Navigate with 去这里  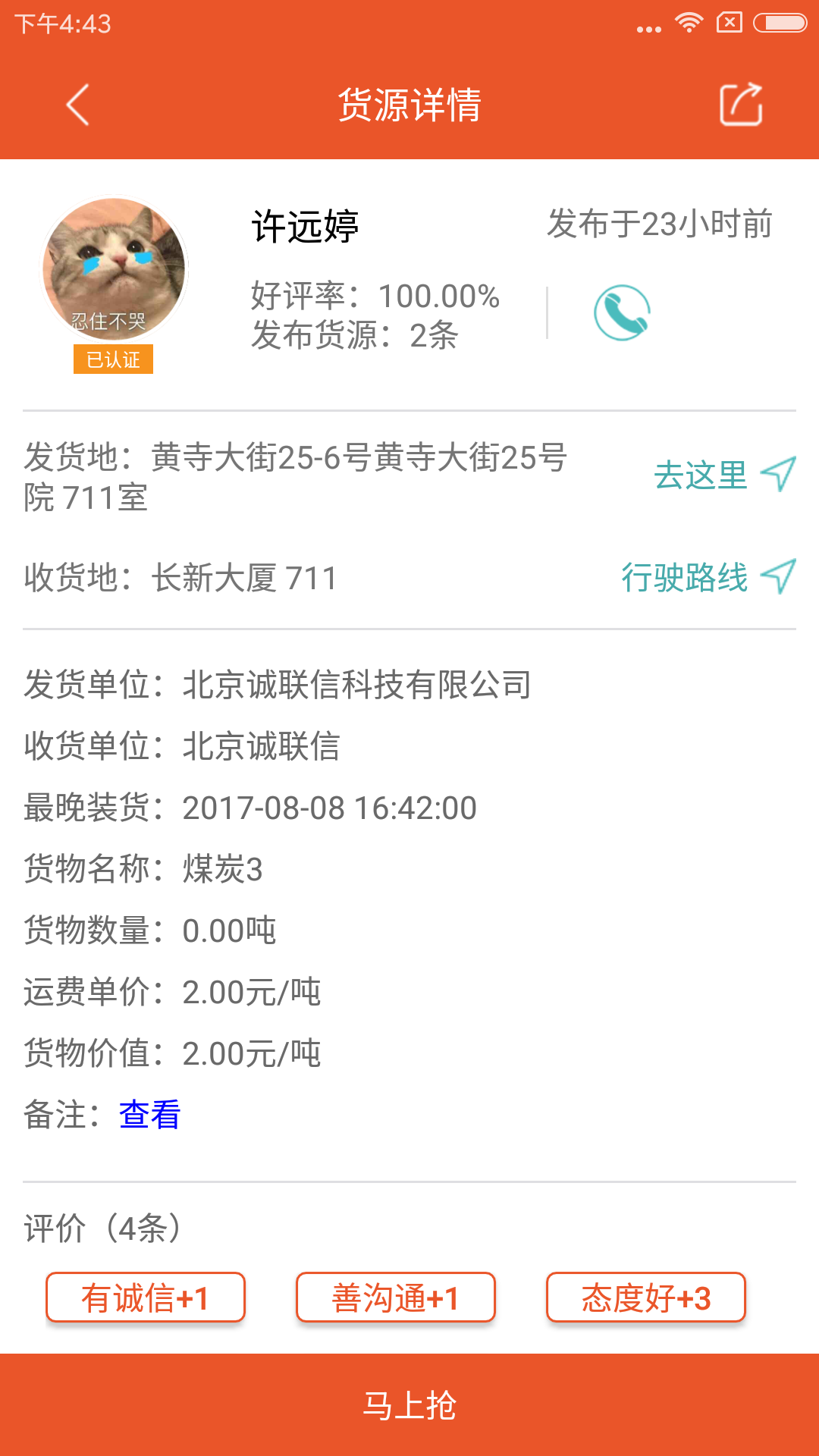click(724, 475)
